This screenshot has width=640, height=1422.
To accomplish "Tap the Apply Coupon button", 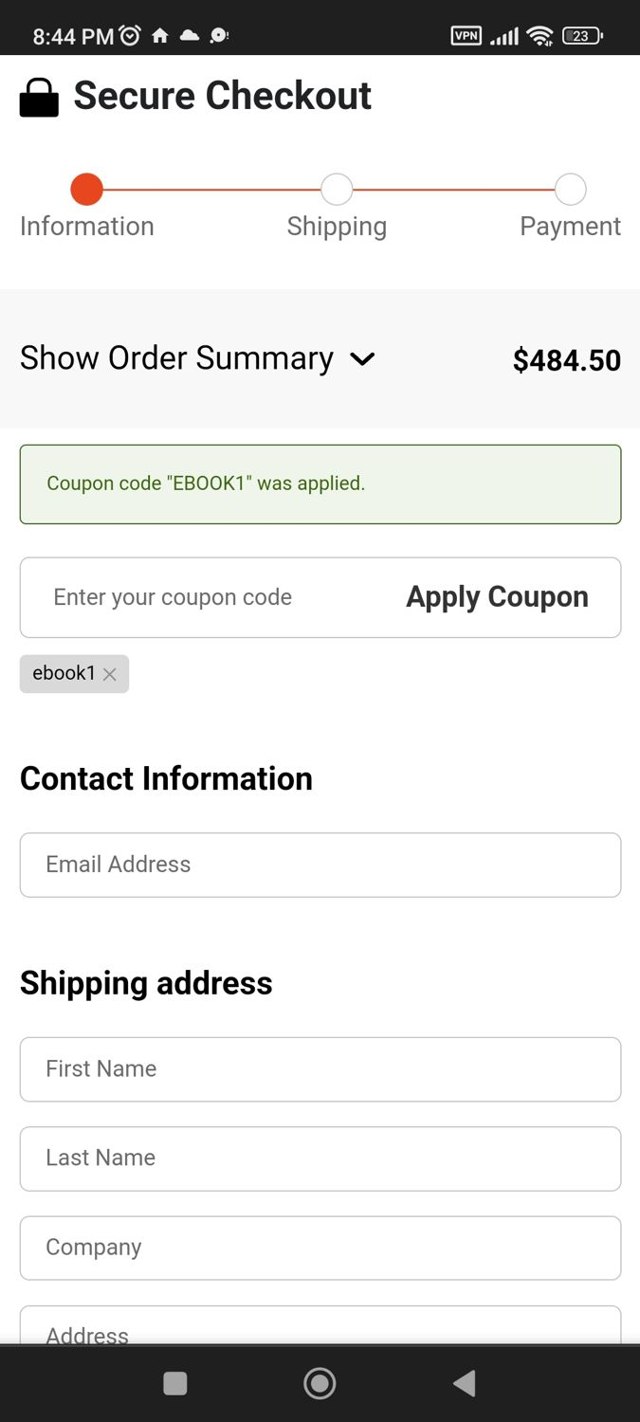I will 497,598.
